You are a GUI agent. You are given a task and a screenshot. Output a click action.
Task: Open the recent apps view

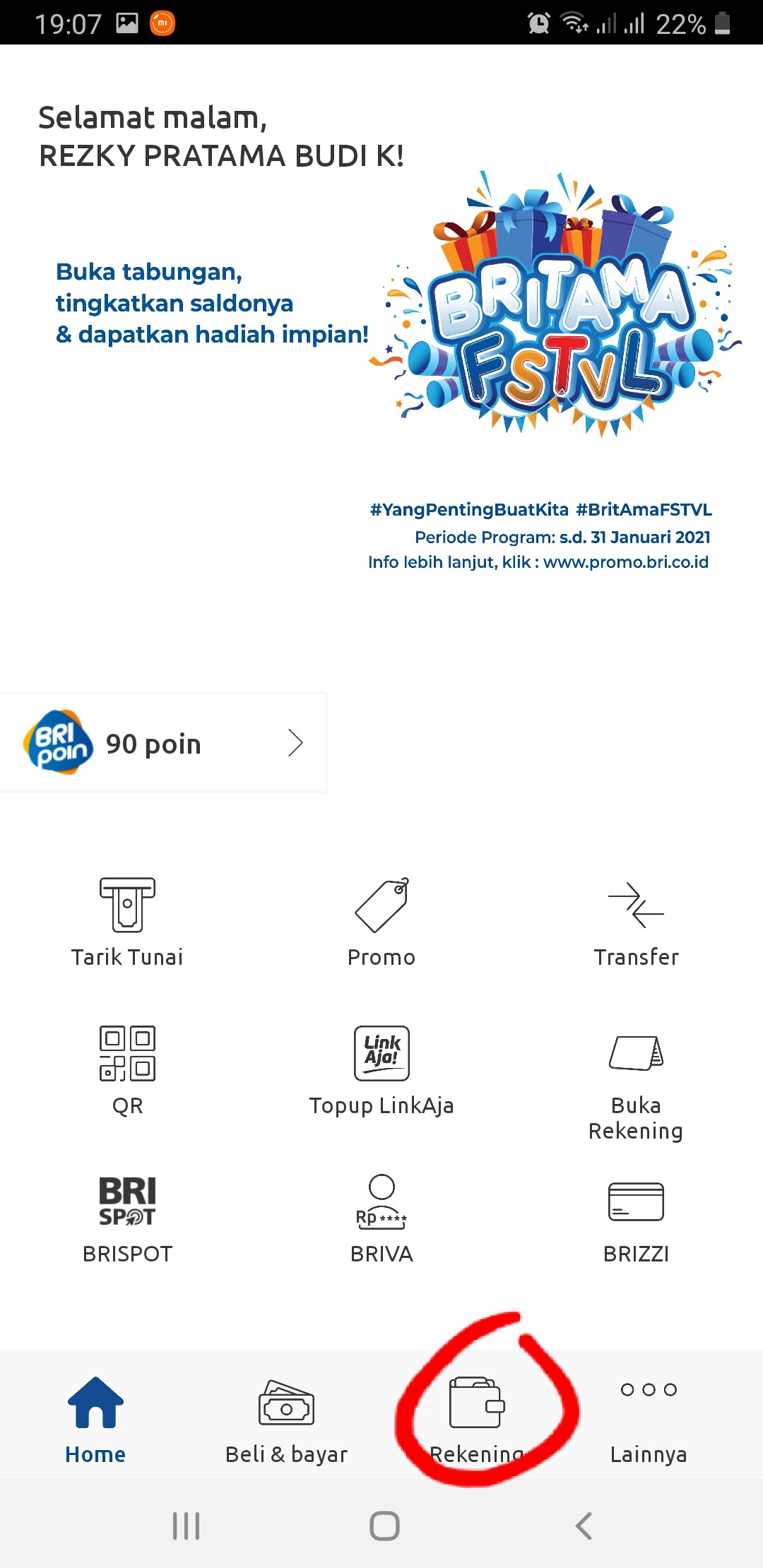[187, 1526]
